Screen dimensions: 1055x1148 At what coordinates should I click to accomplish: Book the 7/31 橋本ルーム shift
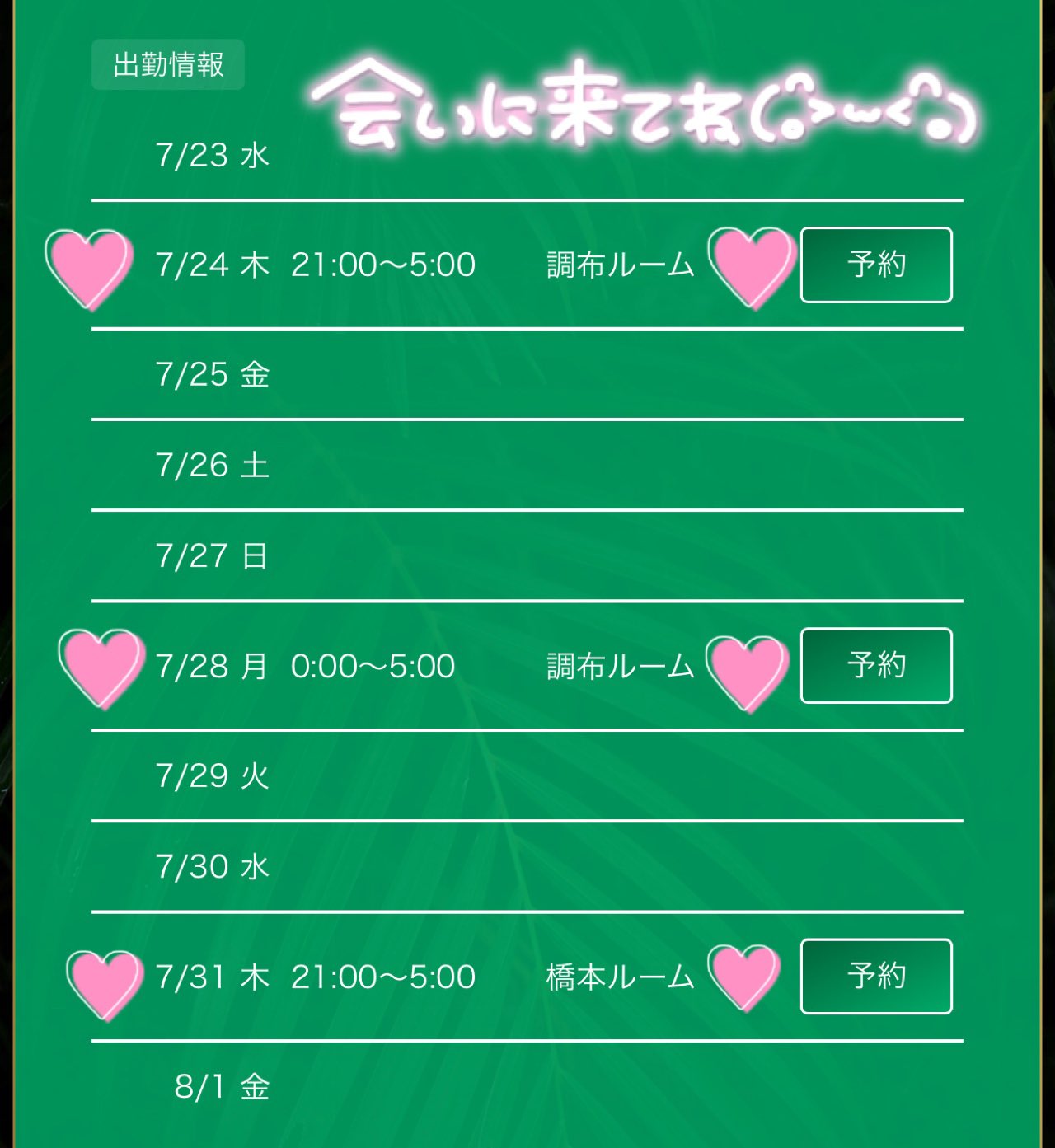876,976
